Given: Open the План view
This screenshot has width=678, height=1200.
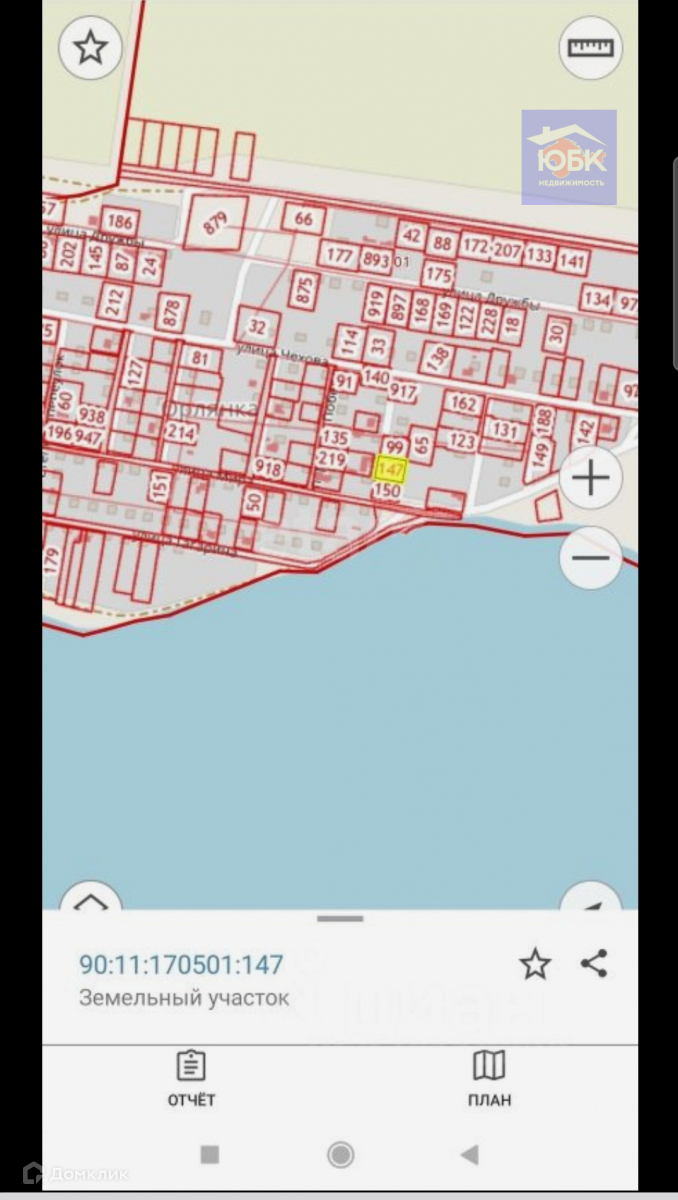Looking at the screenshot, I should click(x=489, y=1078).
